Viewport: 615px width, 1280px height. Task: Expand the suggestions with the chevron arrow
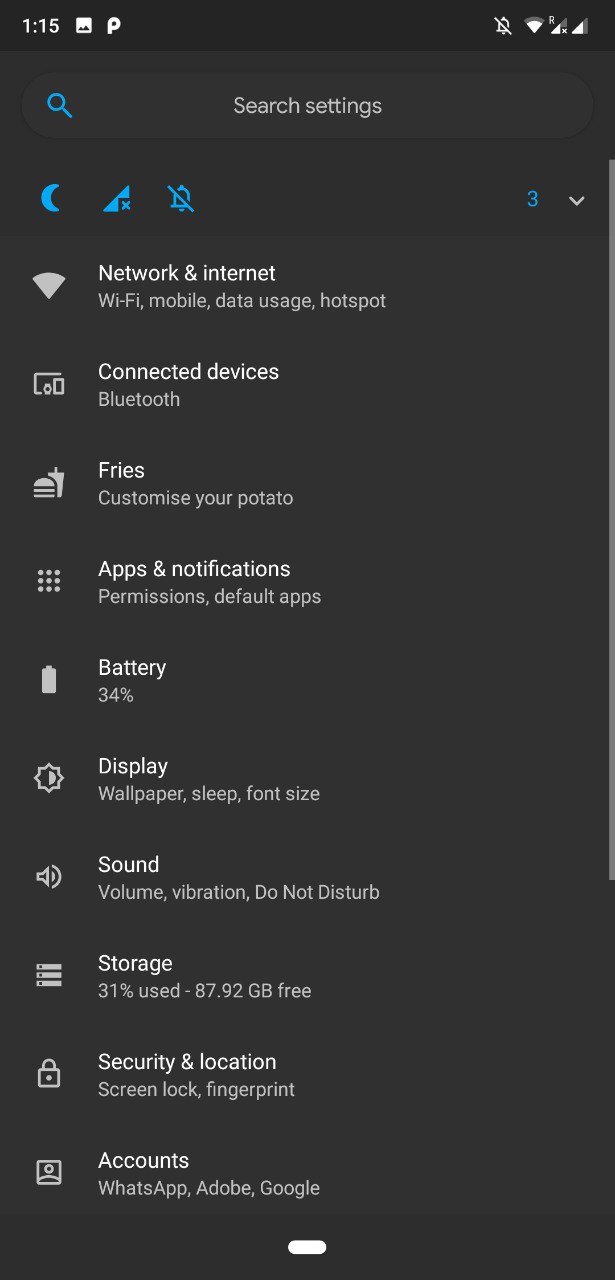(576, 200)
